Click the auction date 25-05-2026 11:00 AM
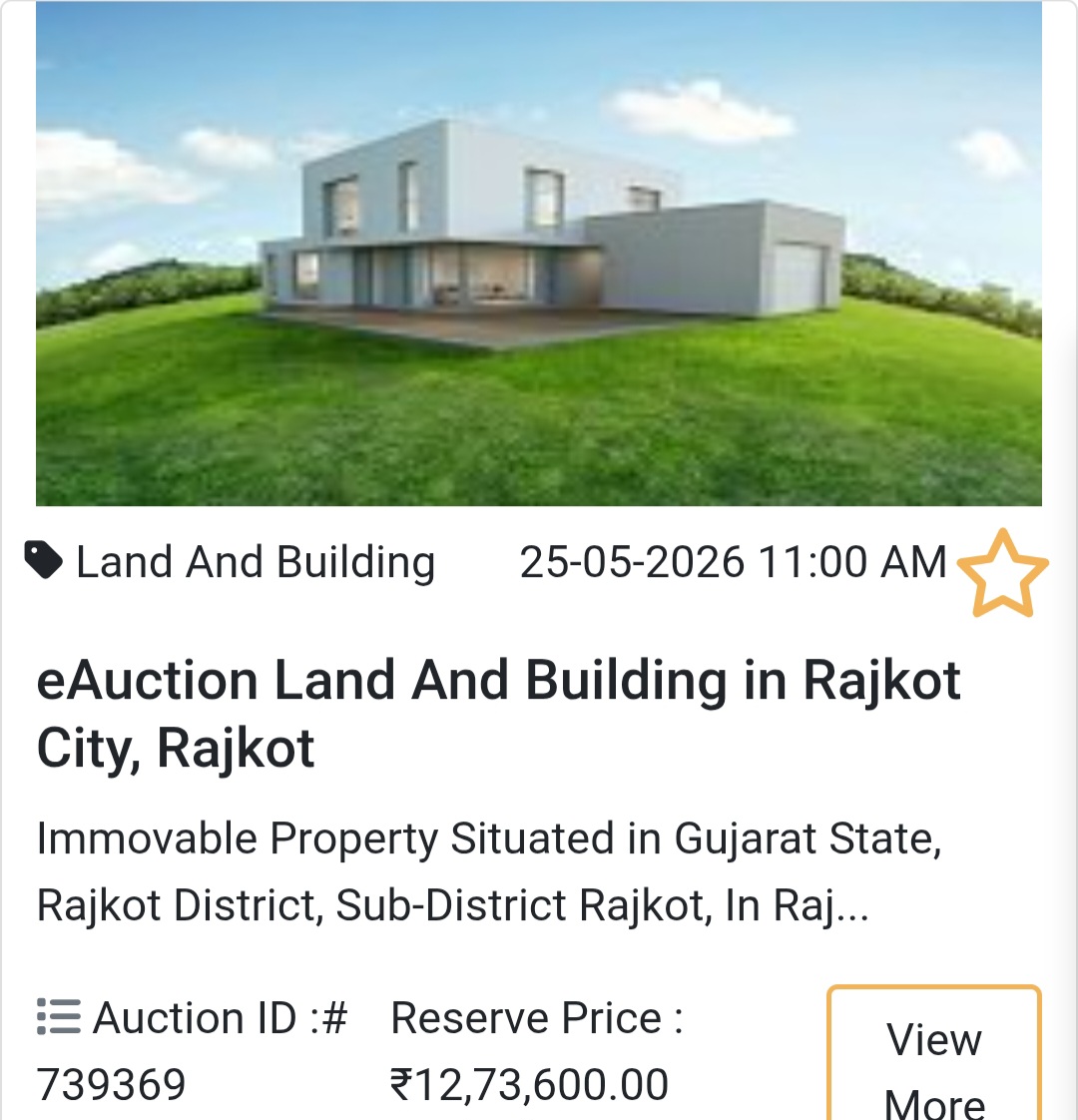 [734, 561]
